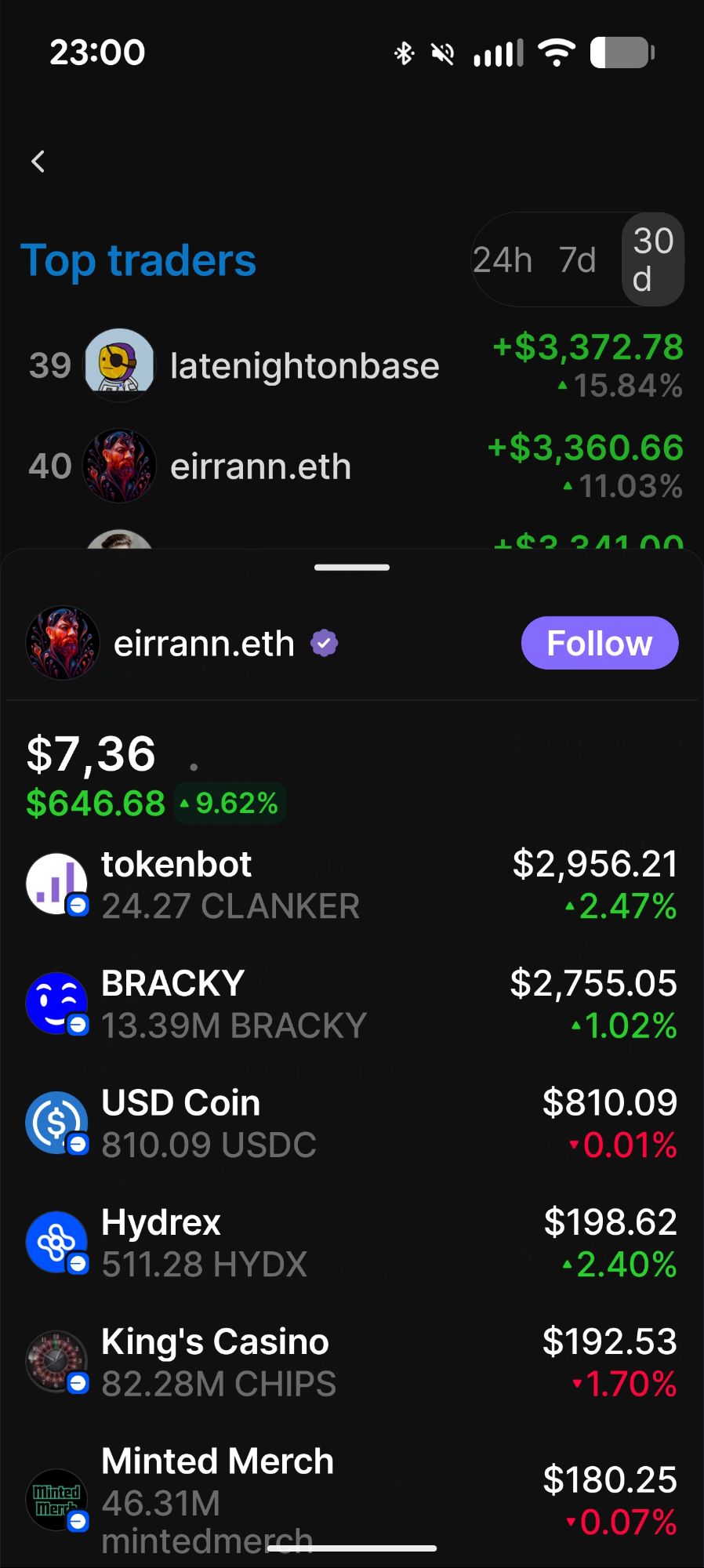The width and height of the screenshot is (704, 1568).
Task: Select the 30d timeframe
Action: [652, 259]
